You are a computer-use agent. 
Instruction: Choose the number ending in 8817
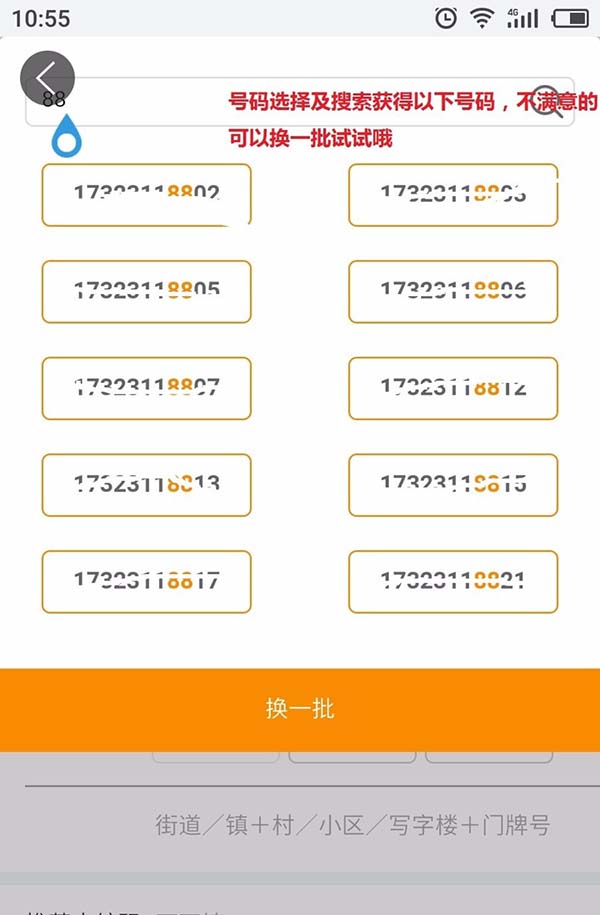[x=146, y=581]
